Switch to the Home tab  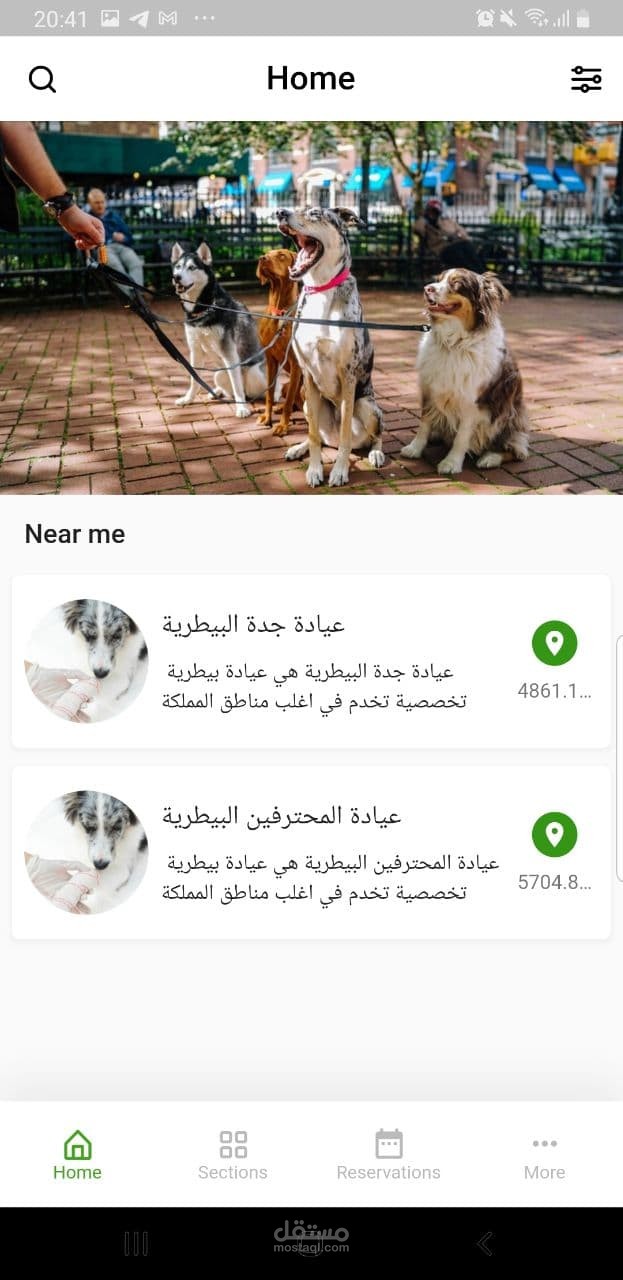coord(77,1155)
